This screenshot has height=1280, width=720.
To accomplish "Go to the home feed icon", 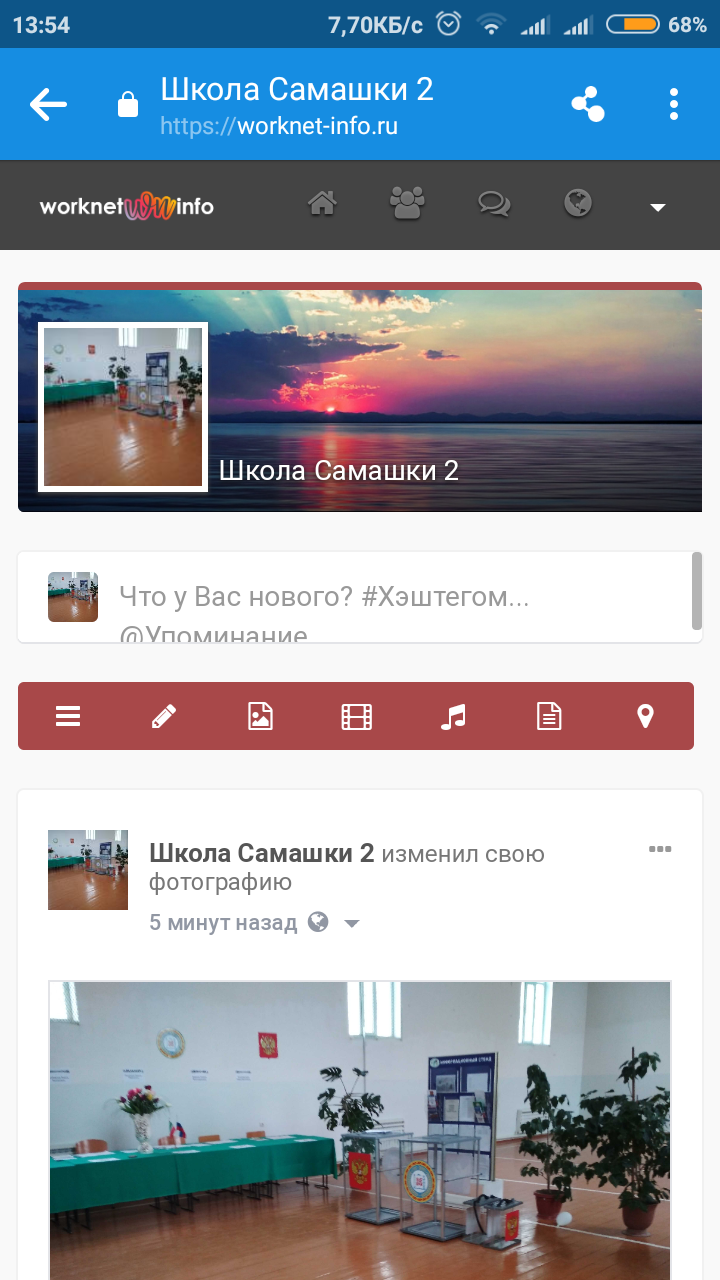I will [322, 205].
